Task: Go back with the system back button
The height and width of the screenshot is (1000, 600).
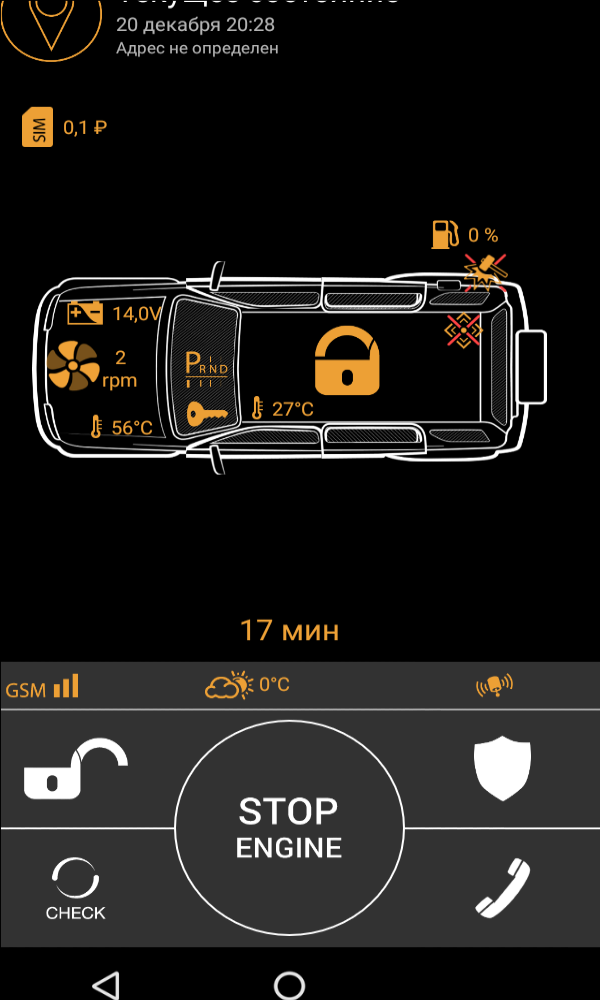Action: (x=106, y=985)
